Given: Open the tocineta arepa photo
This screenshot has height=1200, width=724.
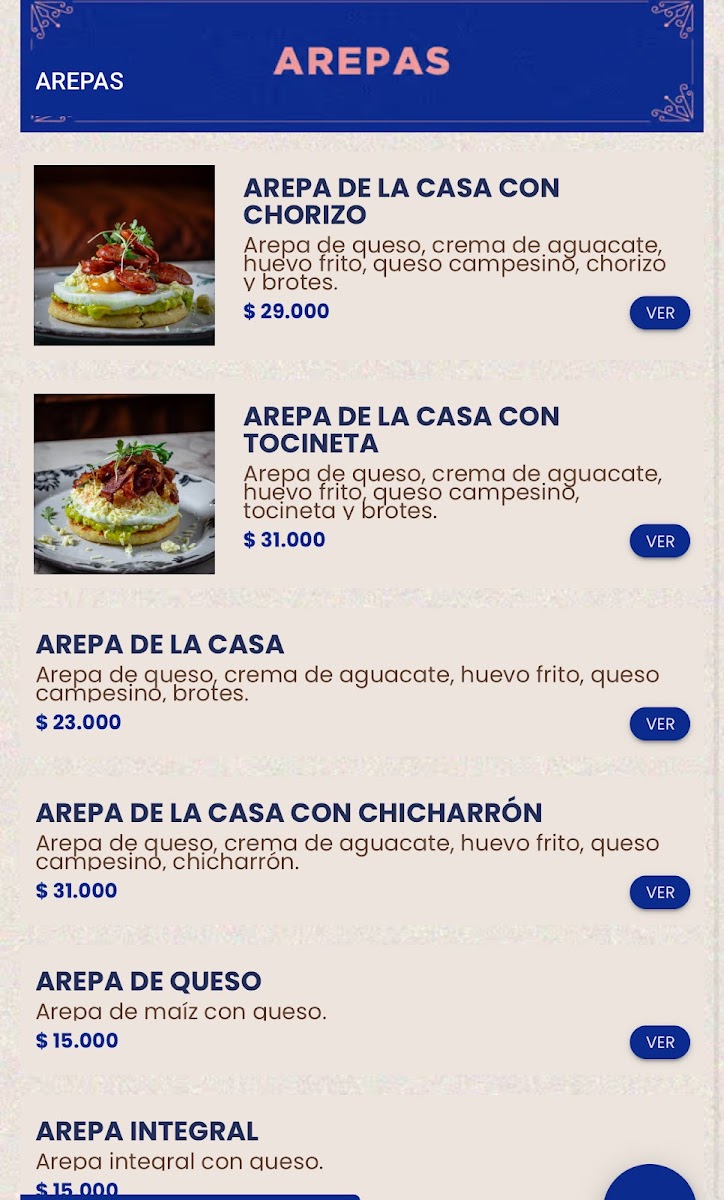Looking at the screenshot, I should [124, 484].
